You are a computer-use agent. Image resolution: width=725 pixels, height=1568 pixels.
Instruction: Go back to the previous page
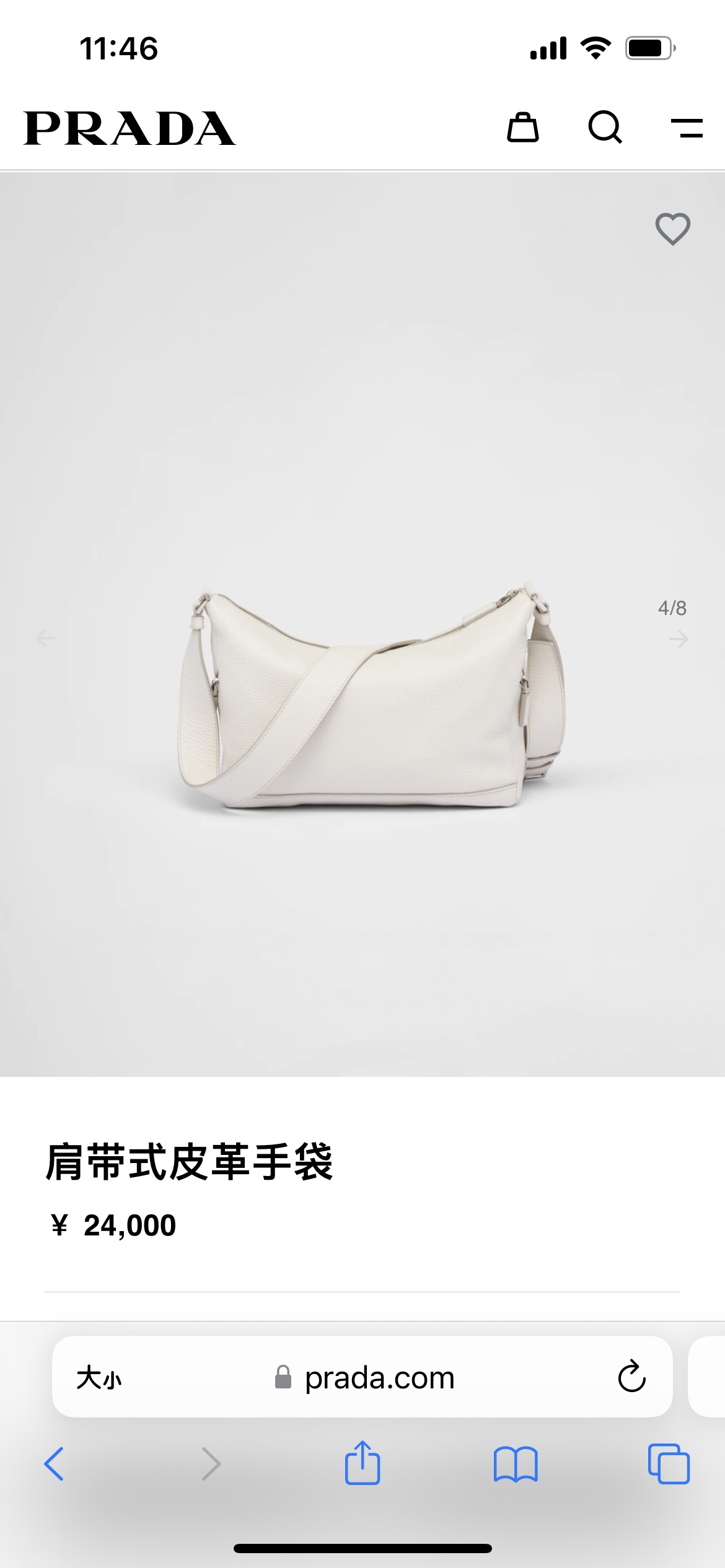(x=54, y=1463)
